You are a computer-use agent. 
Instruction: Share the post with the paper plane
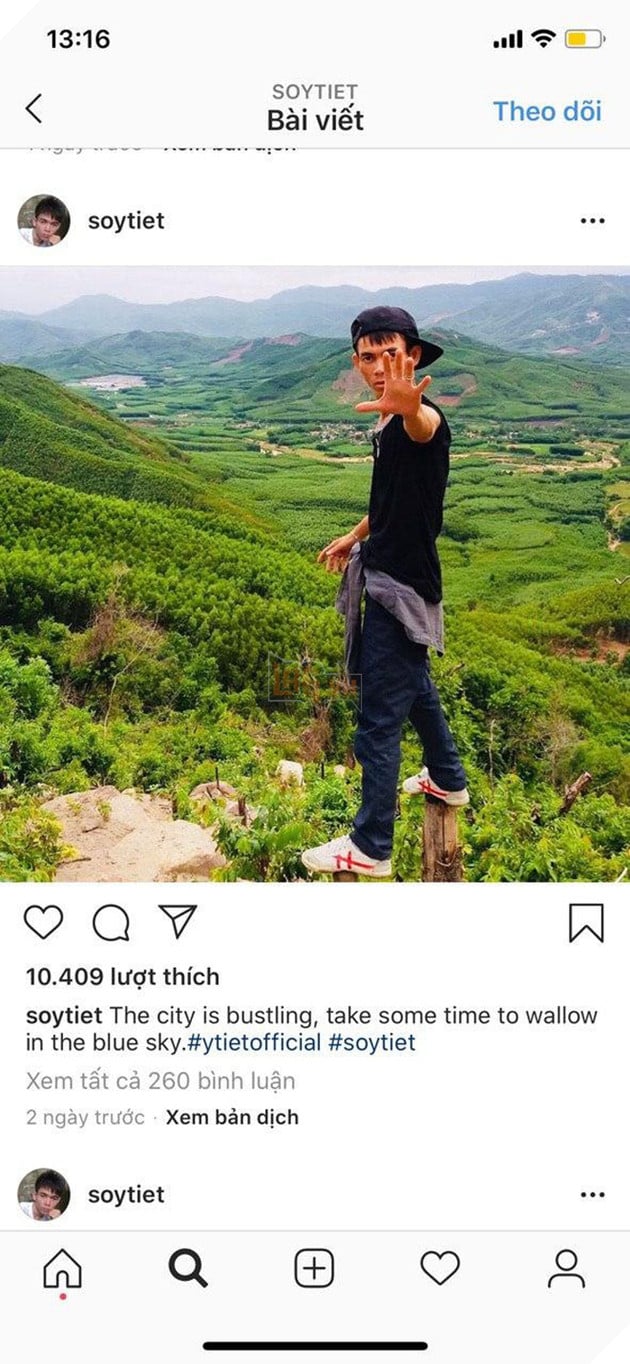point(178,921)
